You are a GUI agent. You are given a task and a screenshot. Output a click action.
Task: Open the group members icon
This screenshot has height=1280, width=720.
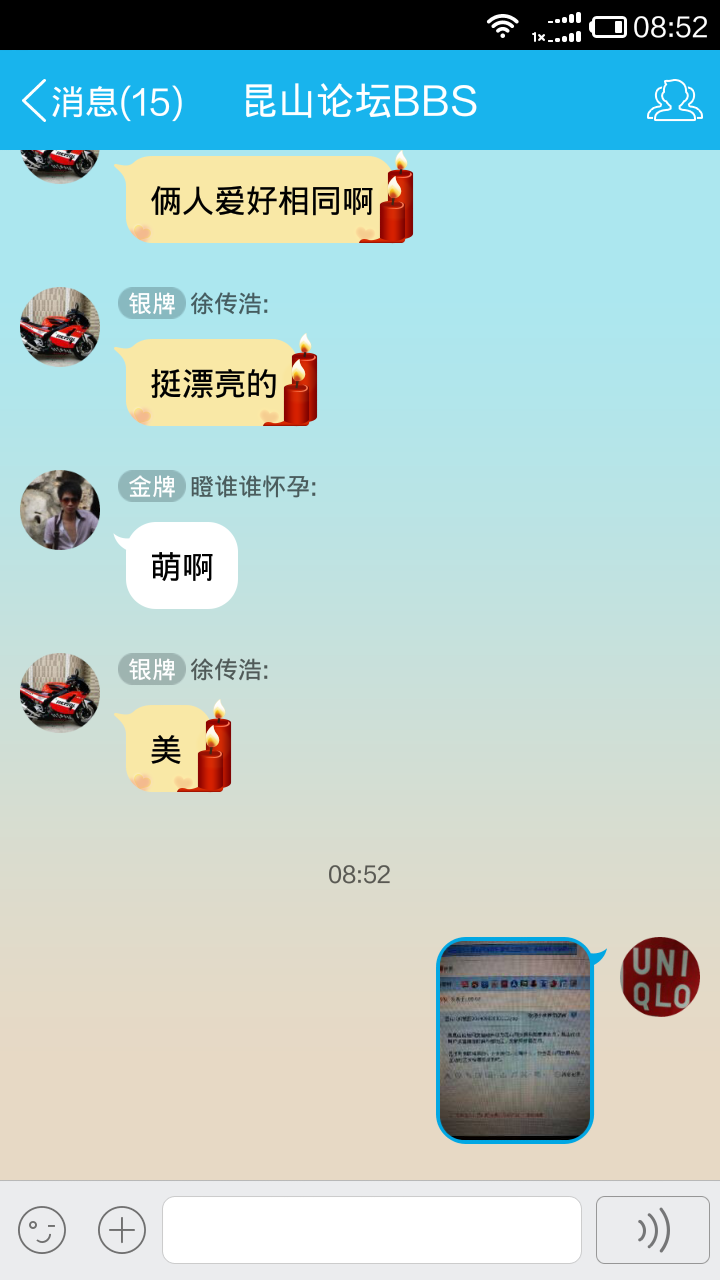point(674,101)
